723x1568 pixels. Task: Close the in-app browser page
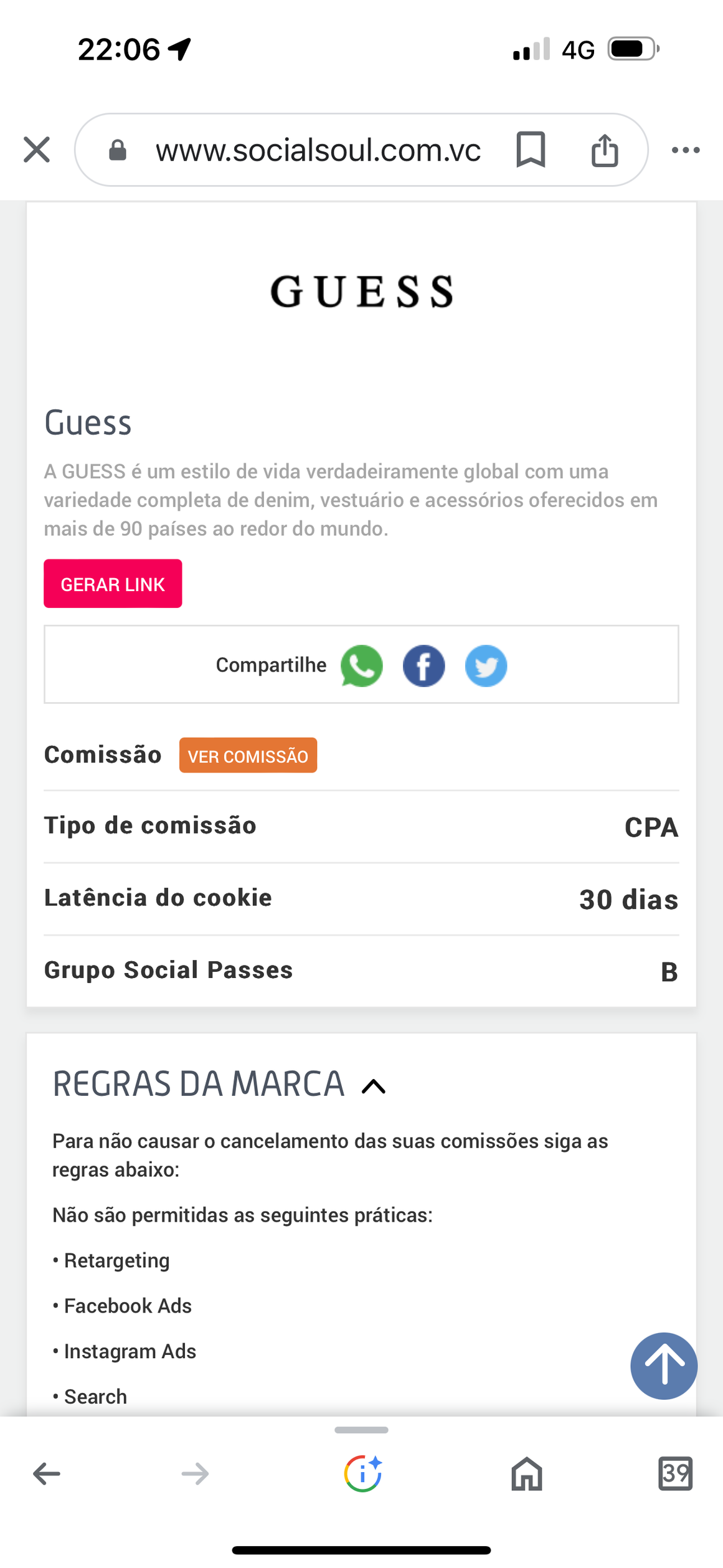[x=37, y=150]
